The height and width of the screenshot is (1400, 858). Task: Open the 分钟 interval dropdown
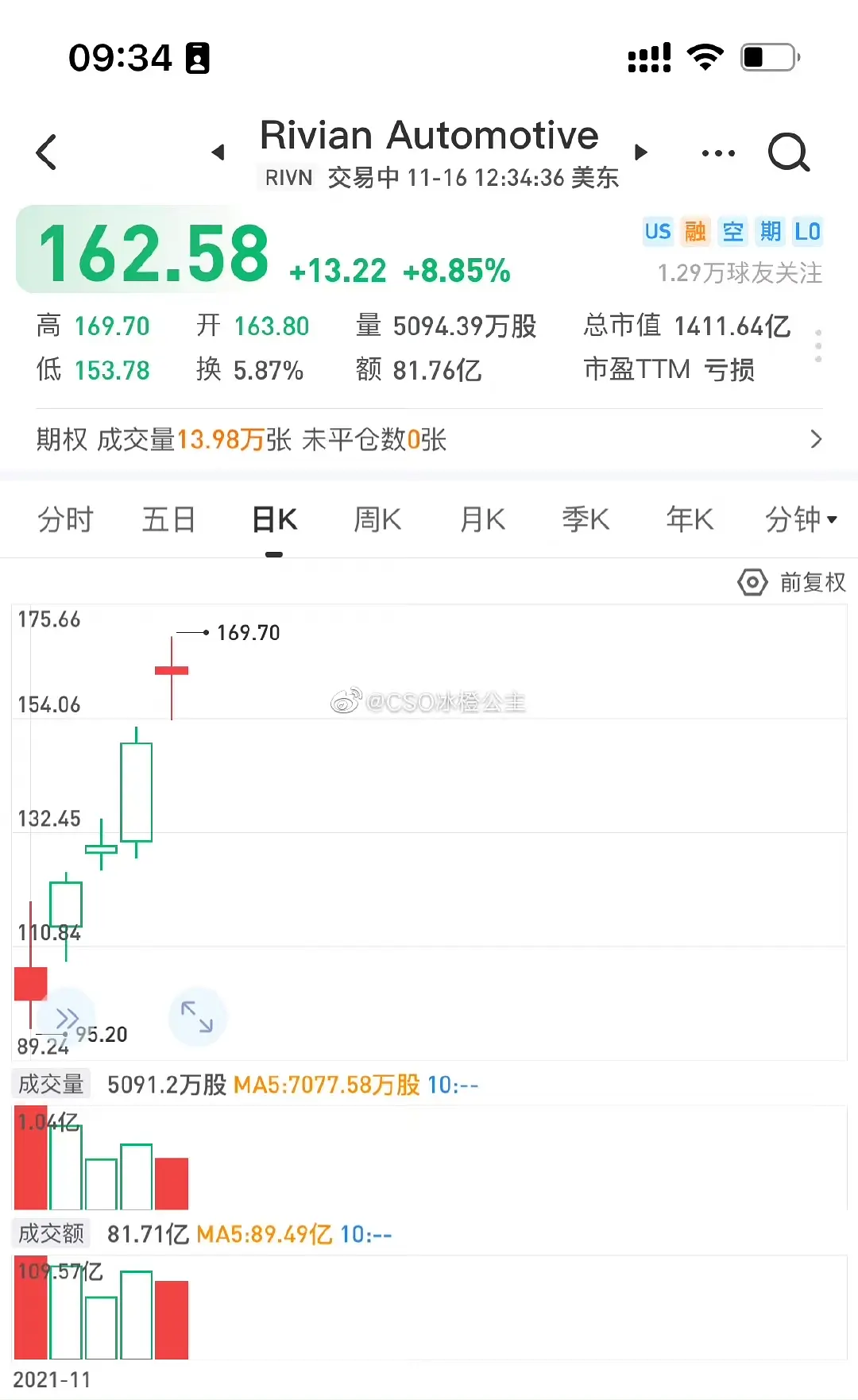(x=800, y=519)
